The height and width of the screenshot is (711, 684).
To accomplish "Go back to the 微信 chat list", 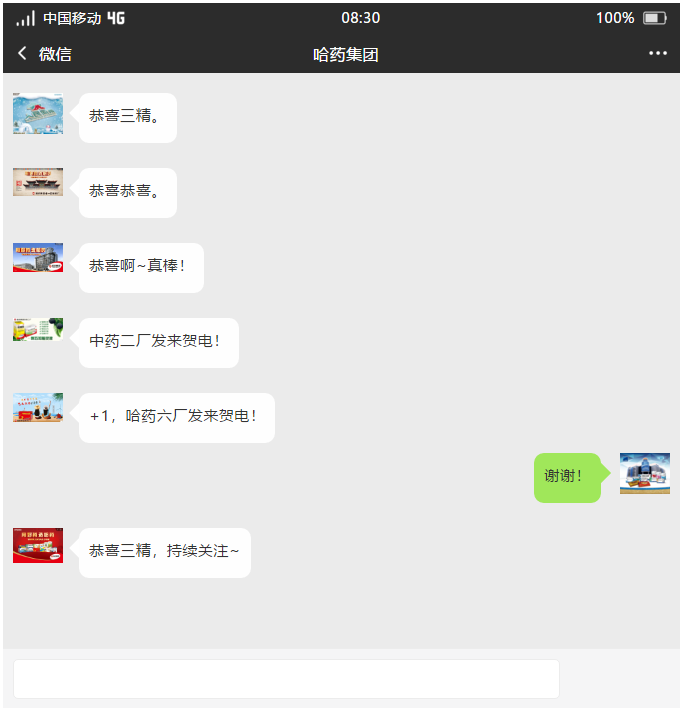I will pyautogui.click(x=44, y=54).
